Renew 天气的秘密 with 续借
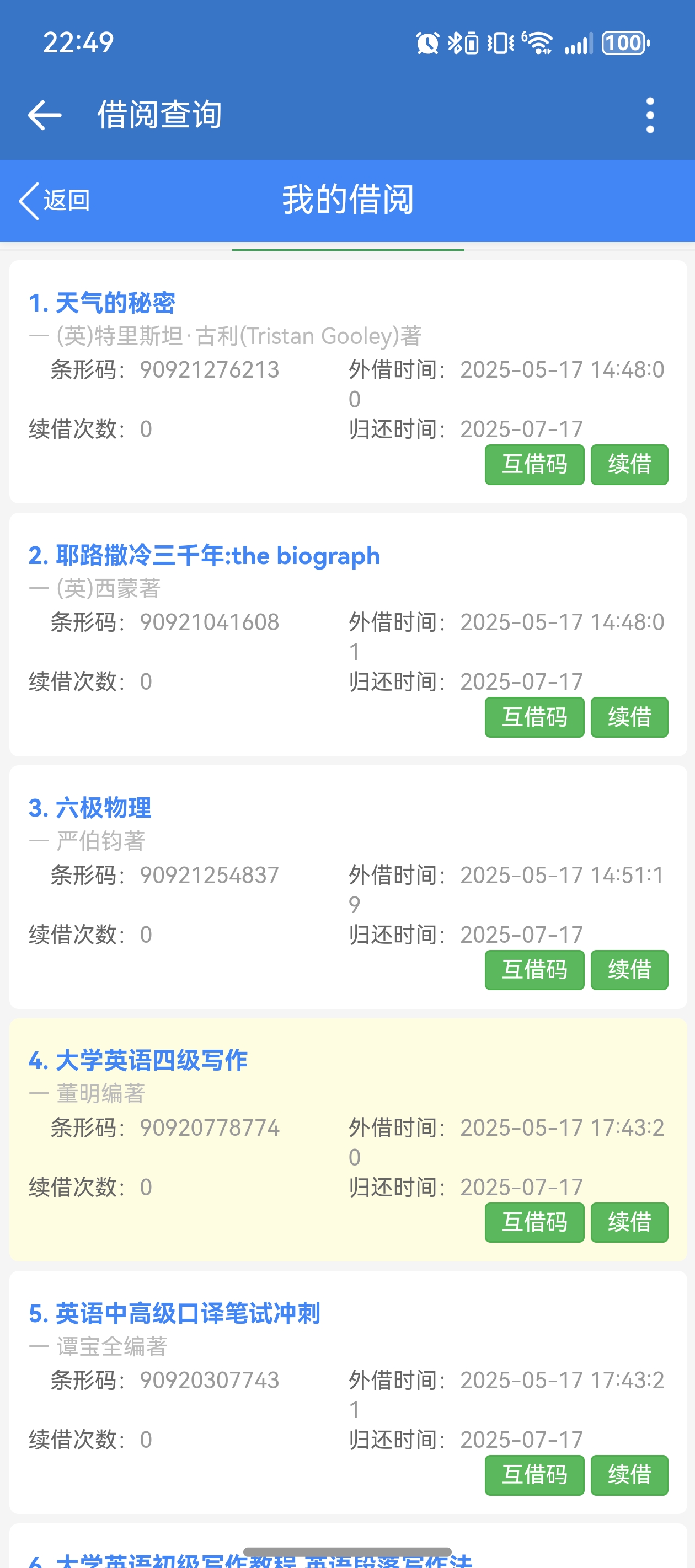Viewport: 695px width, 1568px height. click(x=629, y=464)
